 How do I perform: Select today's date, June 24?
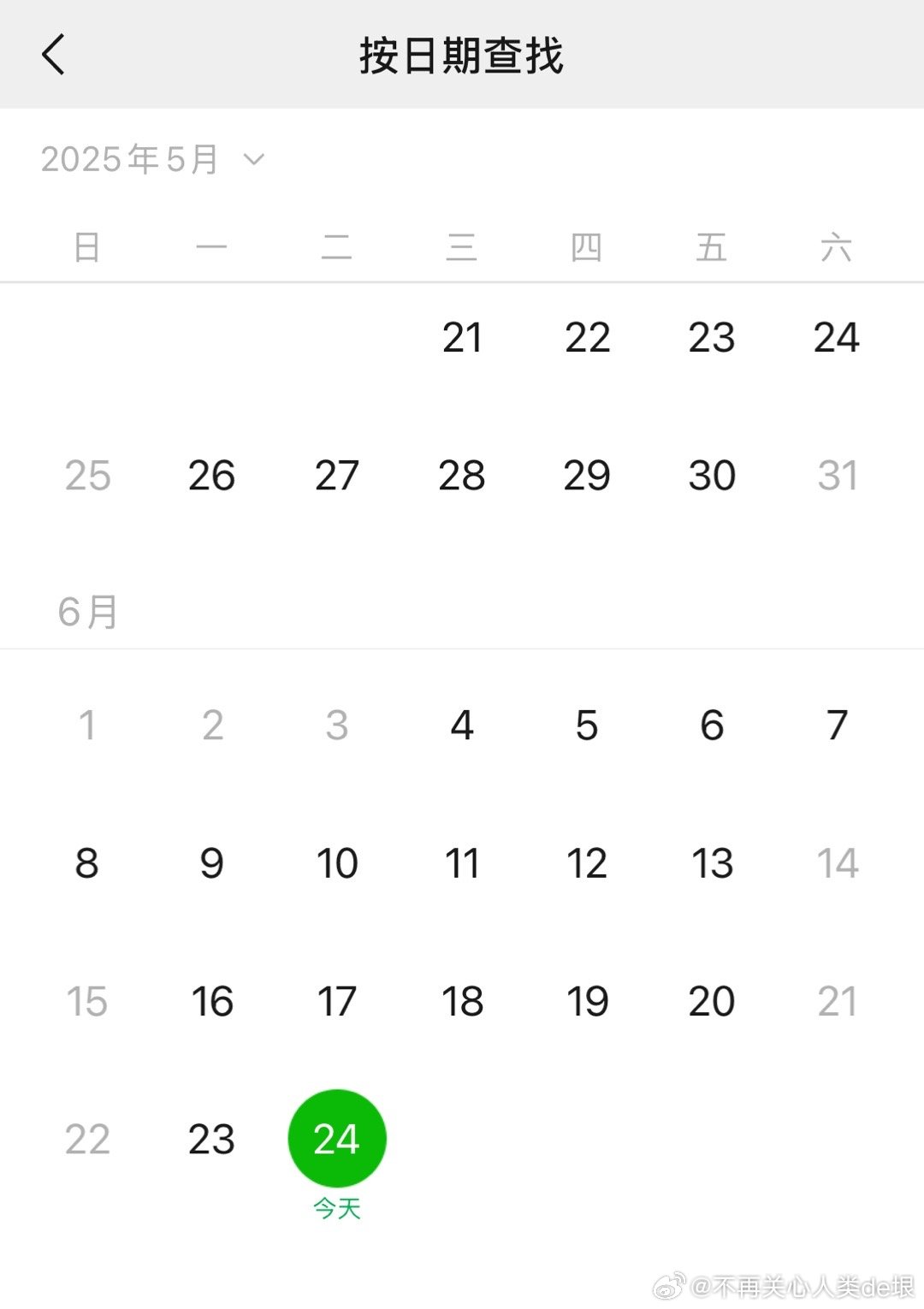tap(337, 1139)
